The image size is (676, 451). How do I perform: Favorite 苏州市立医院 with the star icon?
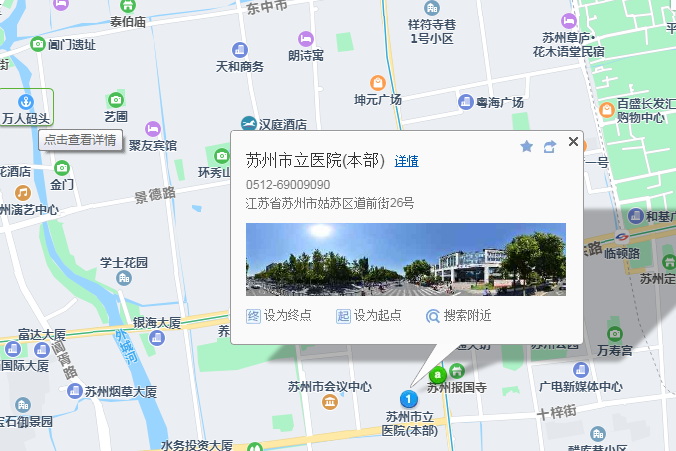(x=527, y=147)
